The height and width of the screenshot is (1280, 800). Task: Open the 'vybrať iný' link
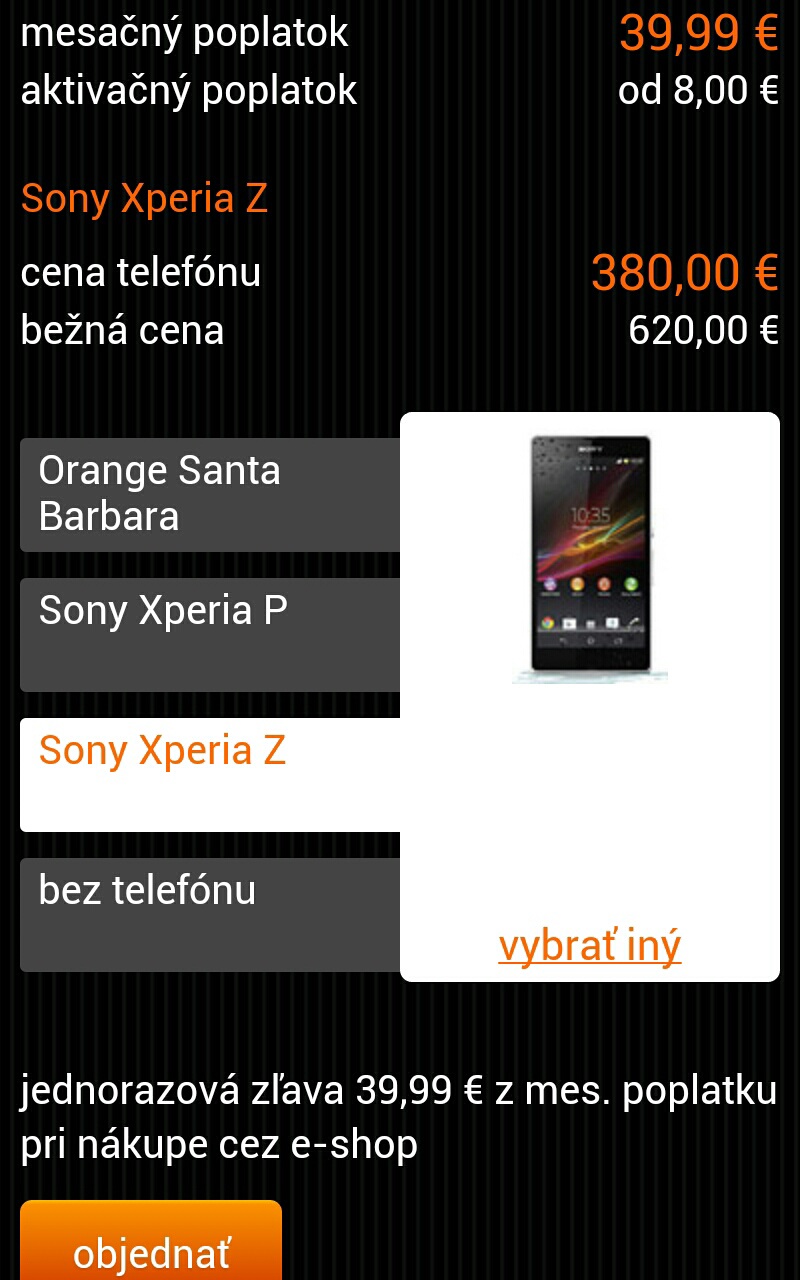point(590,945)
